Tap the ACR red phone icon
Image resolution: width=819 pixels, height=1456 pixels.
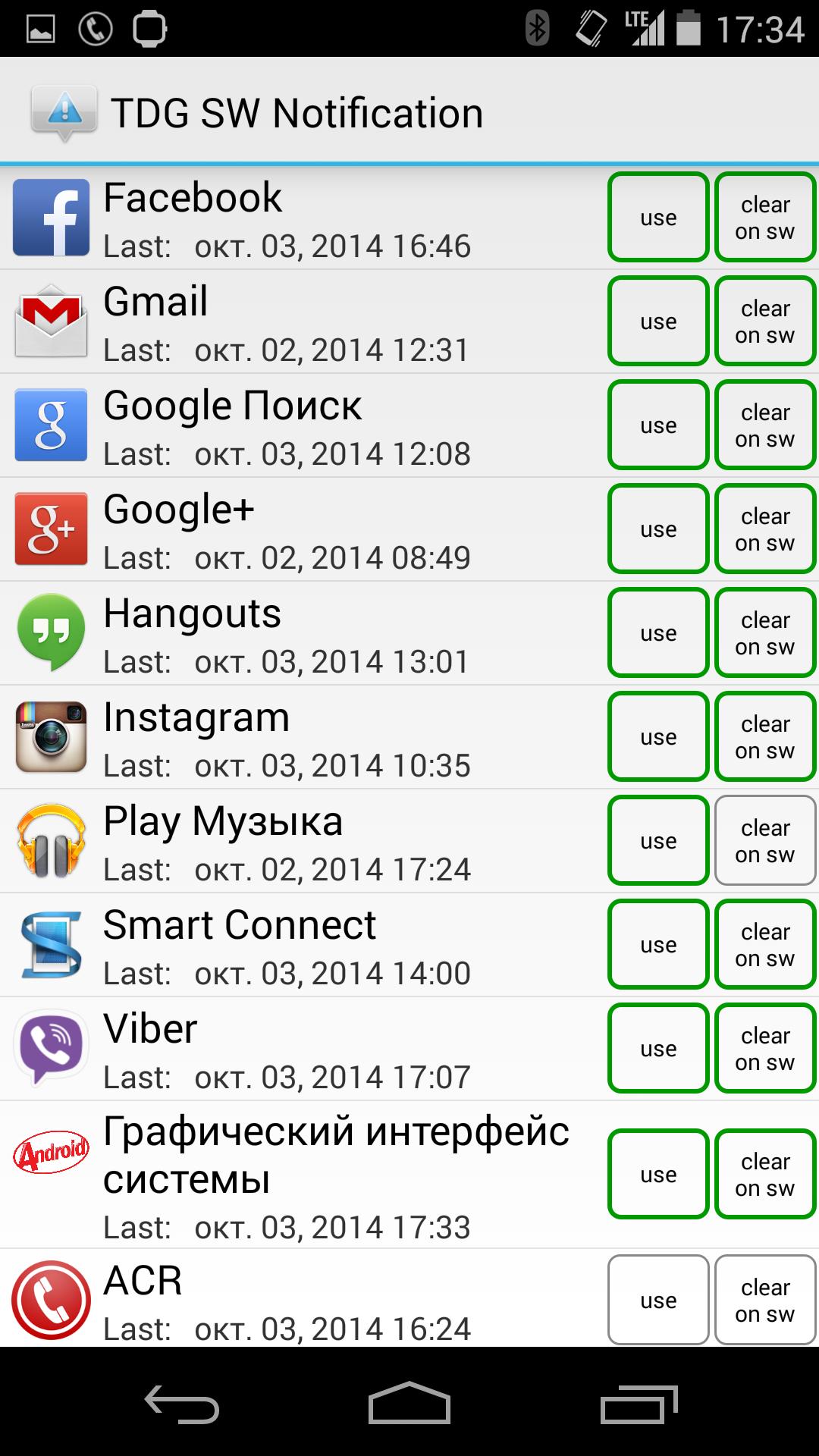(x=49, y=1299)
